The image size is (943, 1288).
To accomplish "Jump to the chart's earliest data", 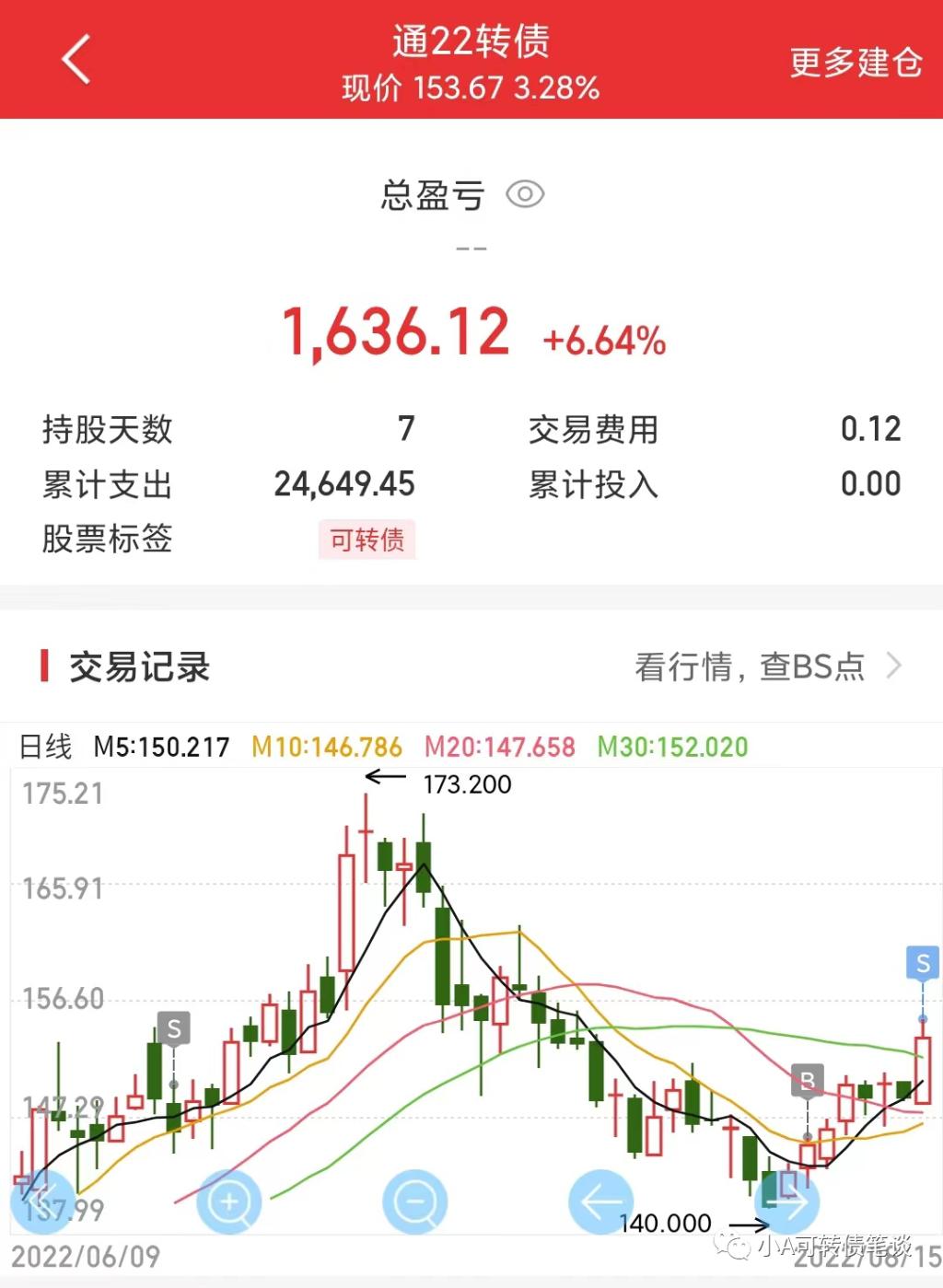I will (41, 1201).
